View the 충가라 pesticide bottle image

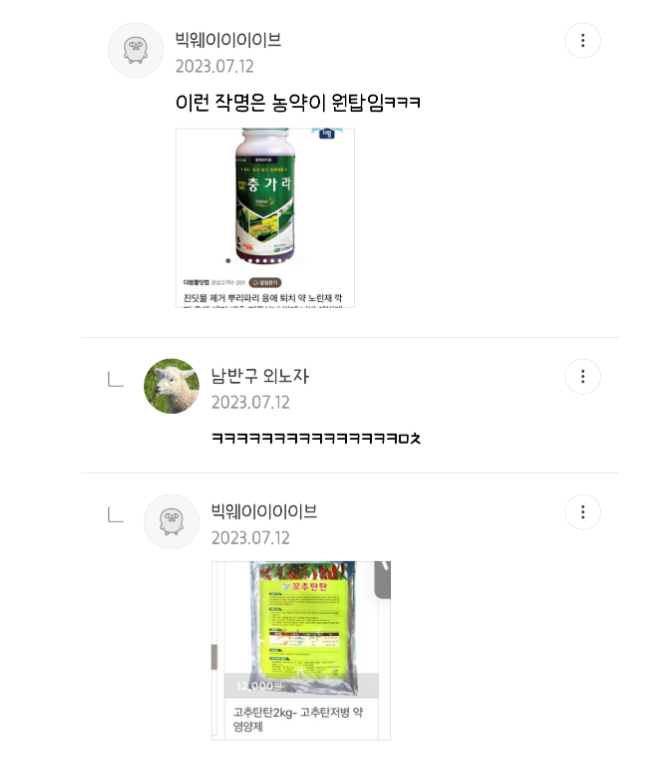[x=265, y=218]
